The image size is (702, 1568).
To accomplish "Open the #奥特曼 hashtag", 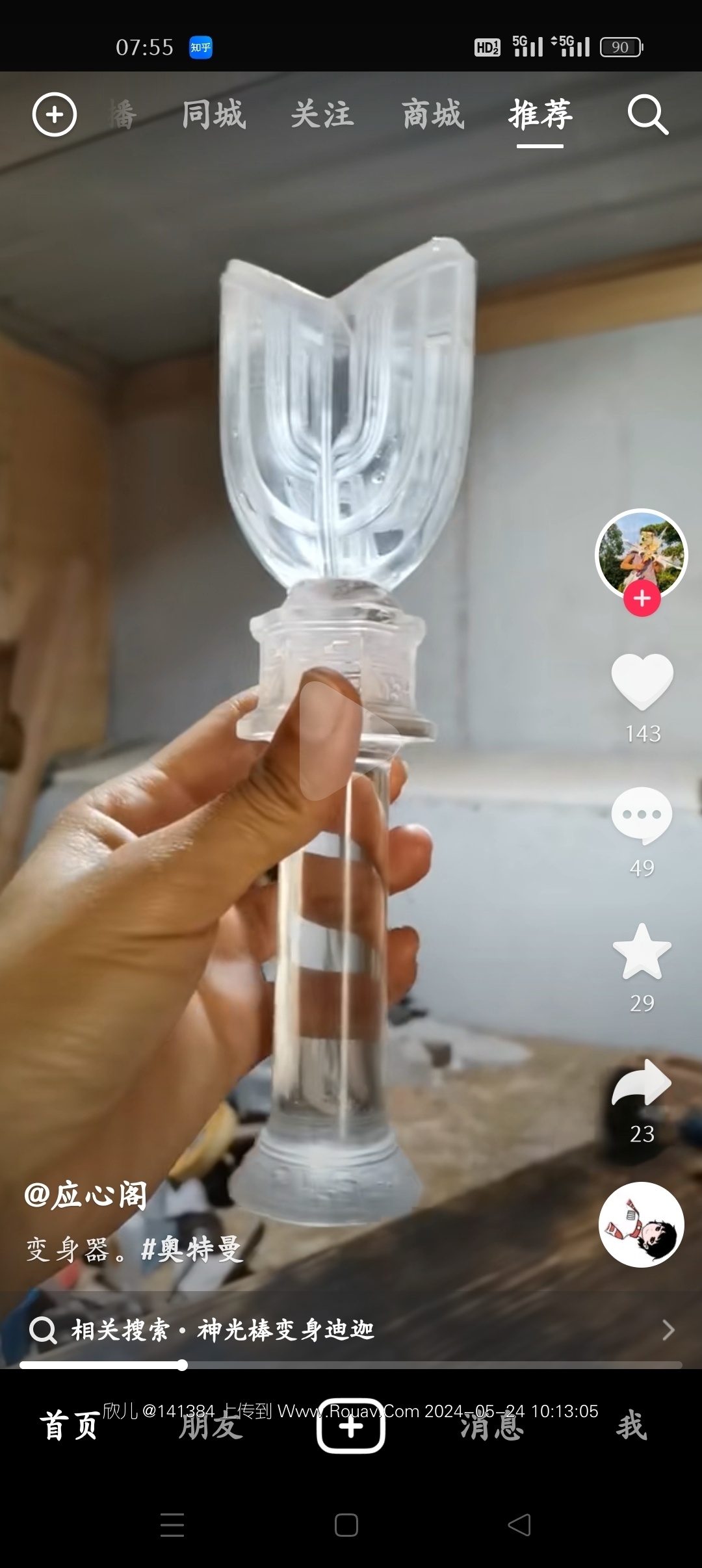I will (x=191, y=1249).
